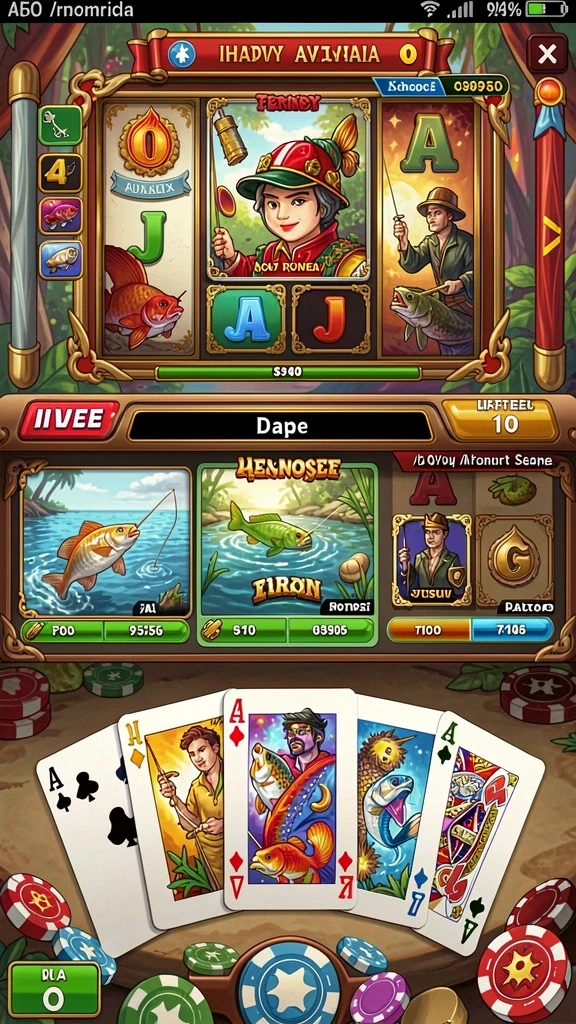The image size is (576, 1024).
Task: Hit the red IIVEE button
Action: click(70, 420)
